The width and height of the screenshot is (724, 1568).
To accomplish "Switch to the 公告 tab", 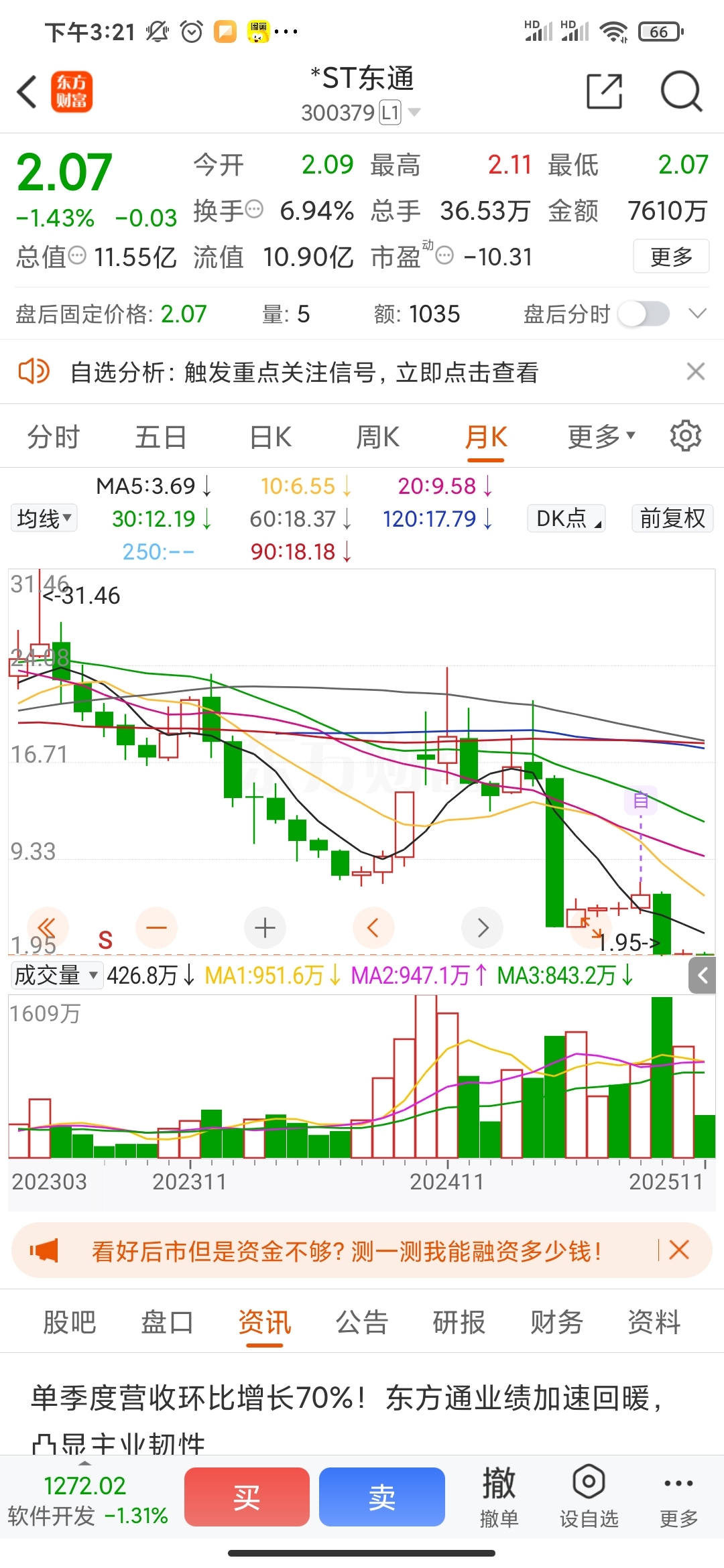I will 362,1322.
